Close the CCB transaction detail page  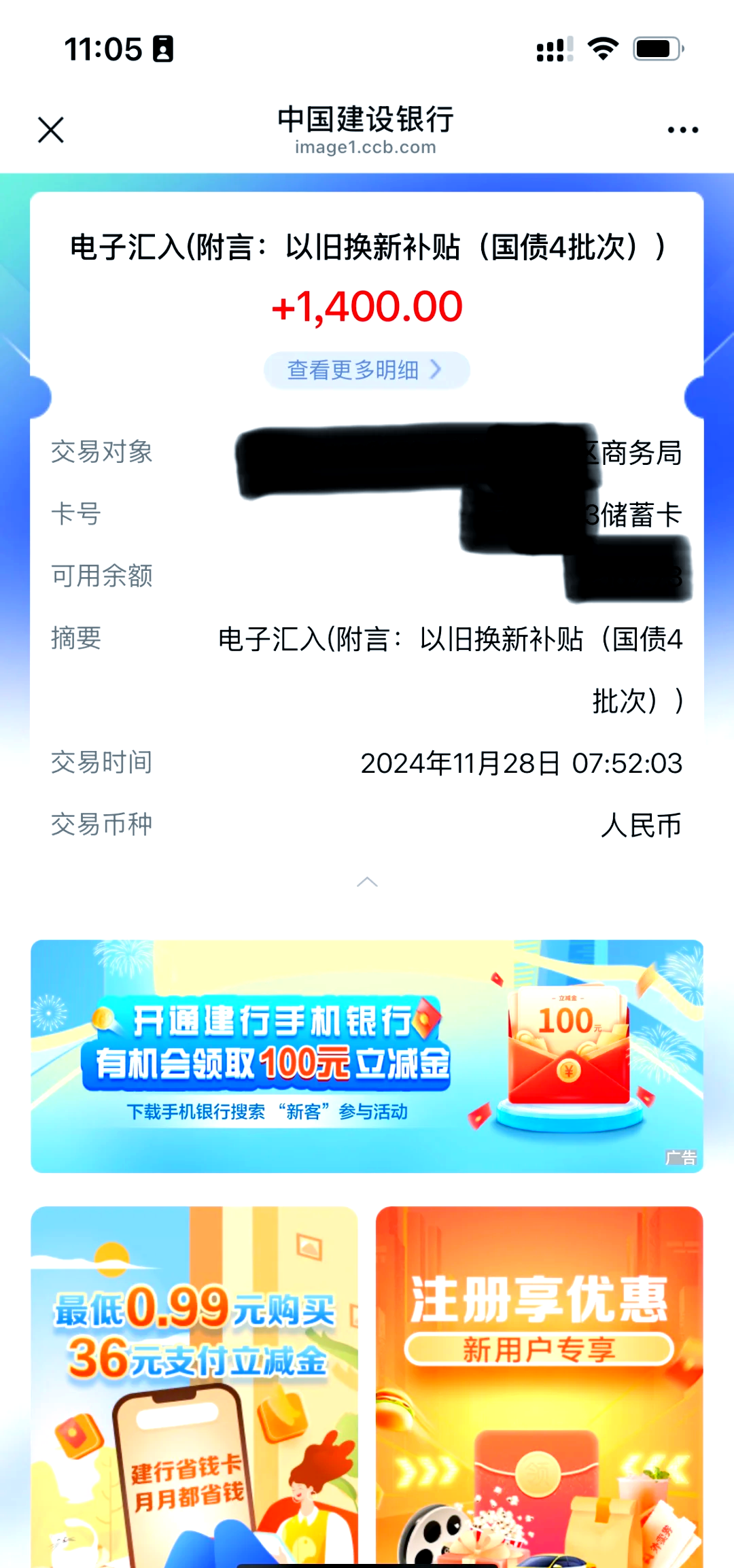pyautogui.click(x=50, y=129)
